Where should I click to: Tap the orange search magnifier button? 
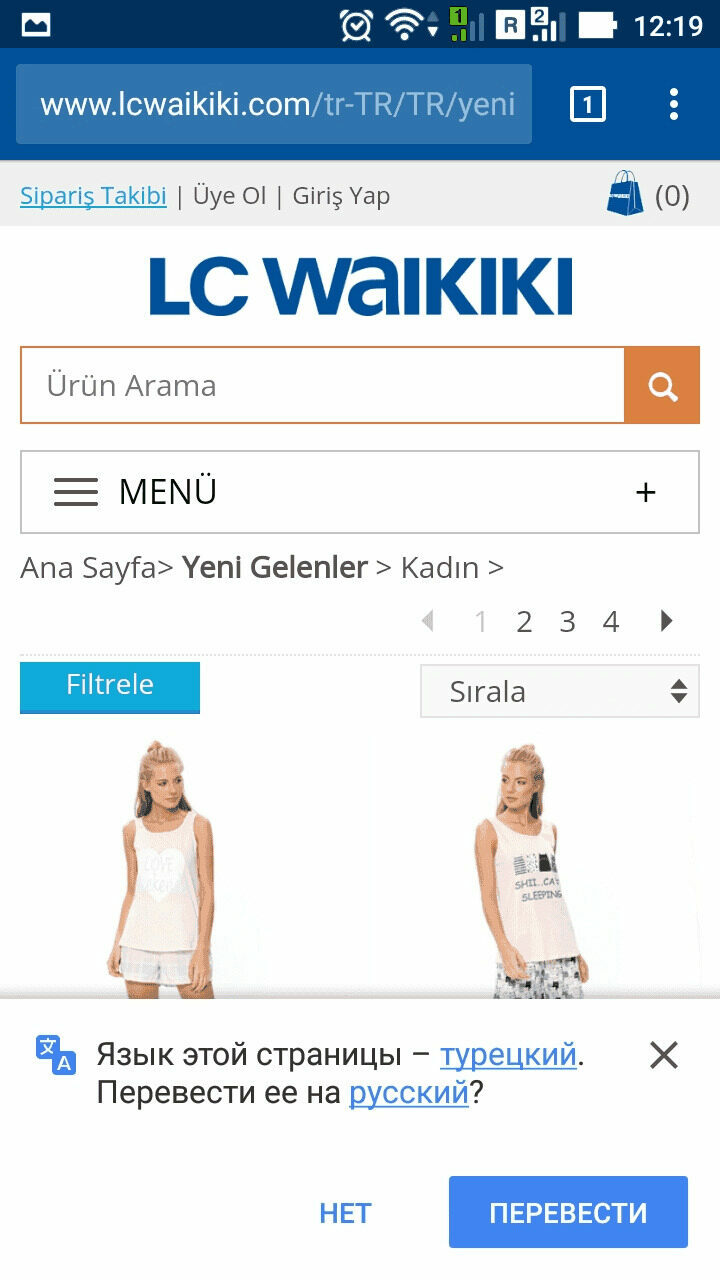[662, 386]
